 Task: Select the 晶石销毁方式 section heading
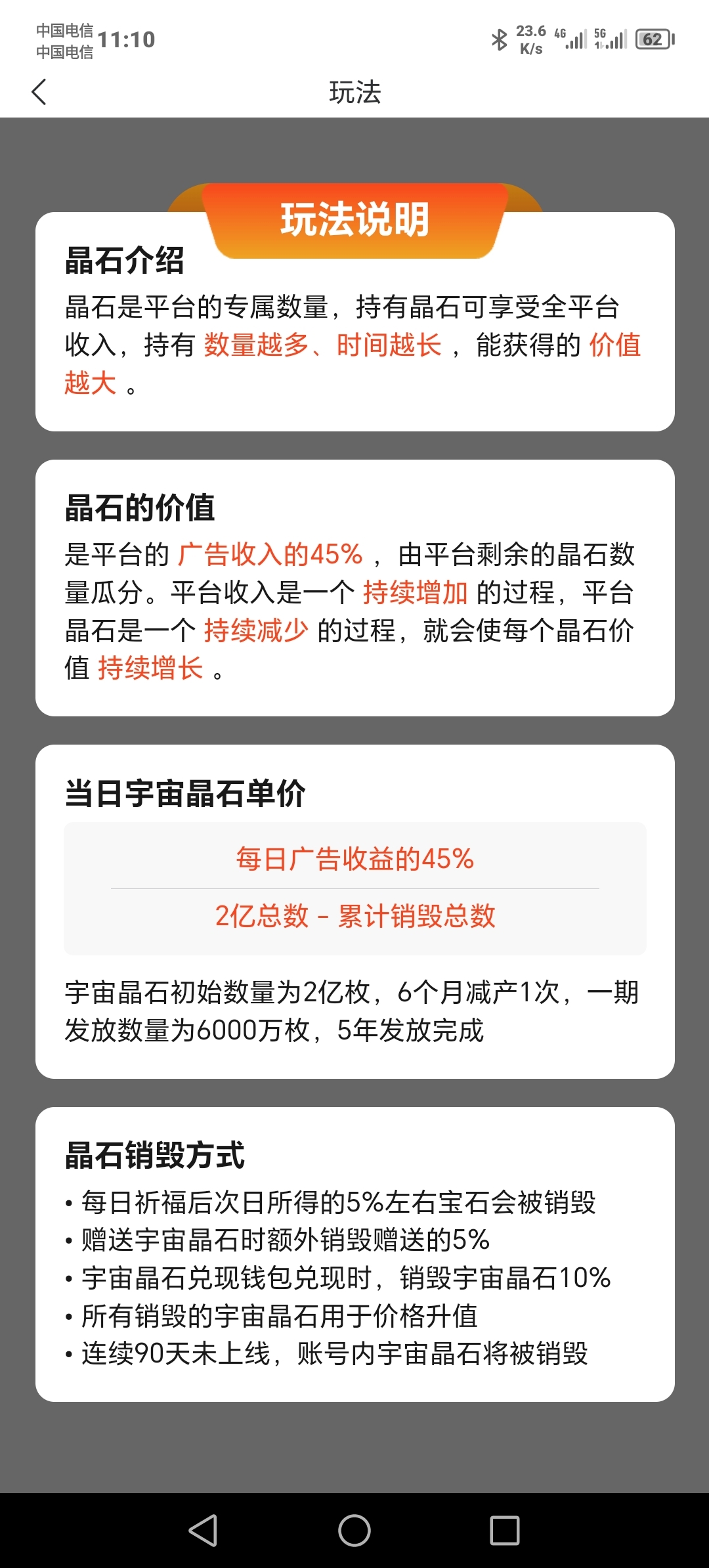[154, 1156]
